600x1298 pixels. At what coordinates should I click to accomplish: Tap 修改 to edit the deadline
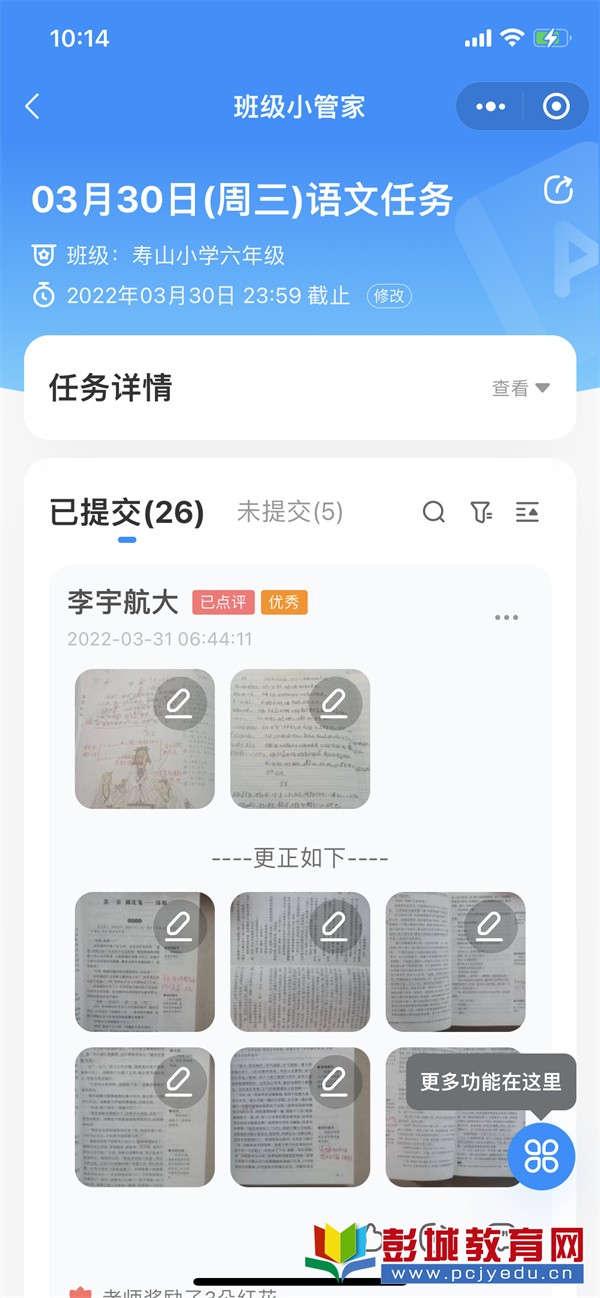pyautogui.click(x=389, y=295)
